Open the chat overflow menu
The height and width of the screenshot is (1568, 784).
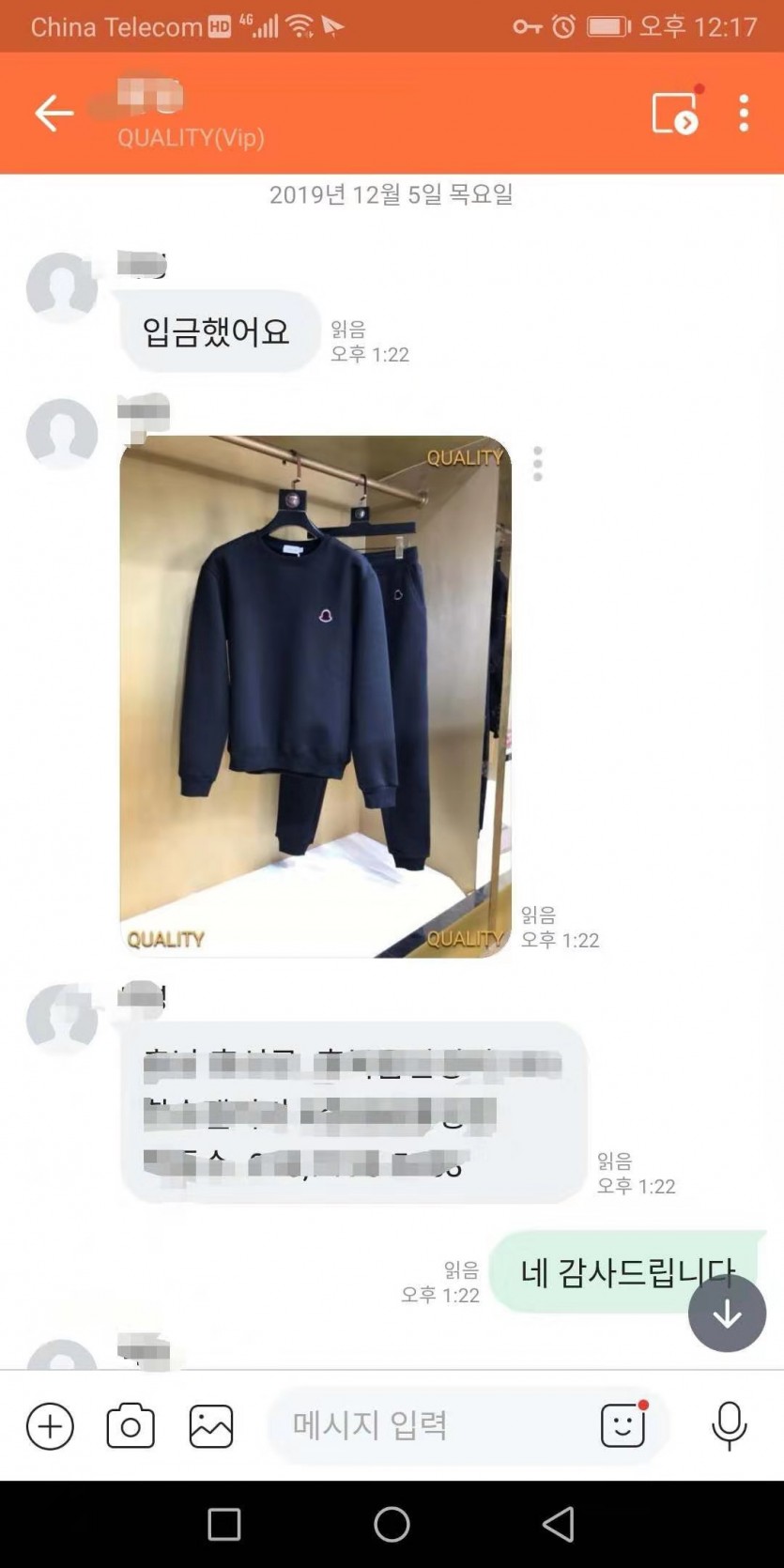(744, 114)
